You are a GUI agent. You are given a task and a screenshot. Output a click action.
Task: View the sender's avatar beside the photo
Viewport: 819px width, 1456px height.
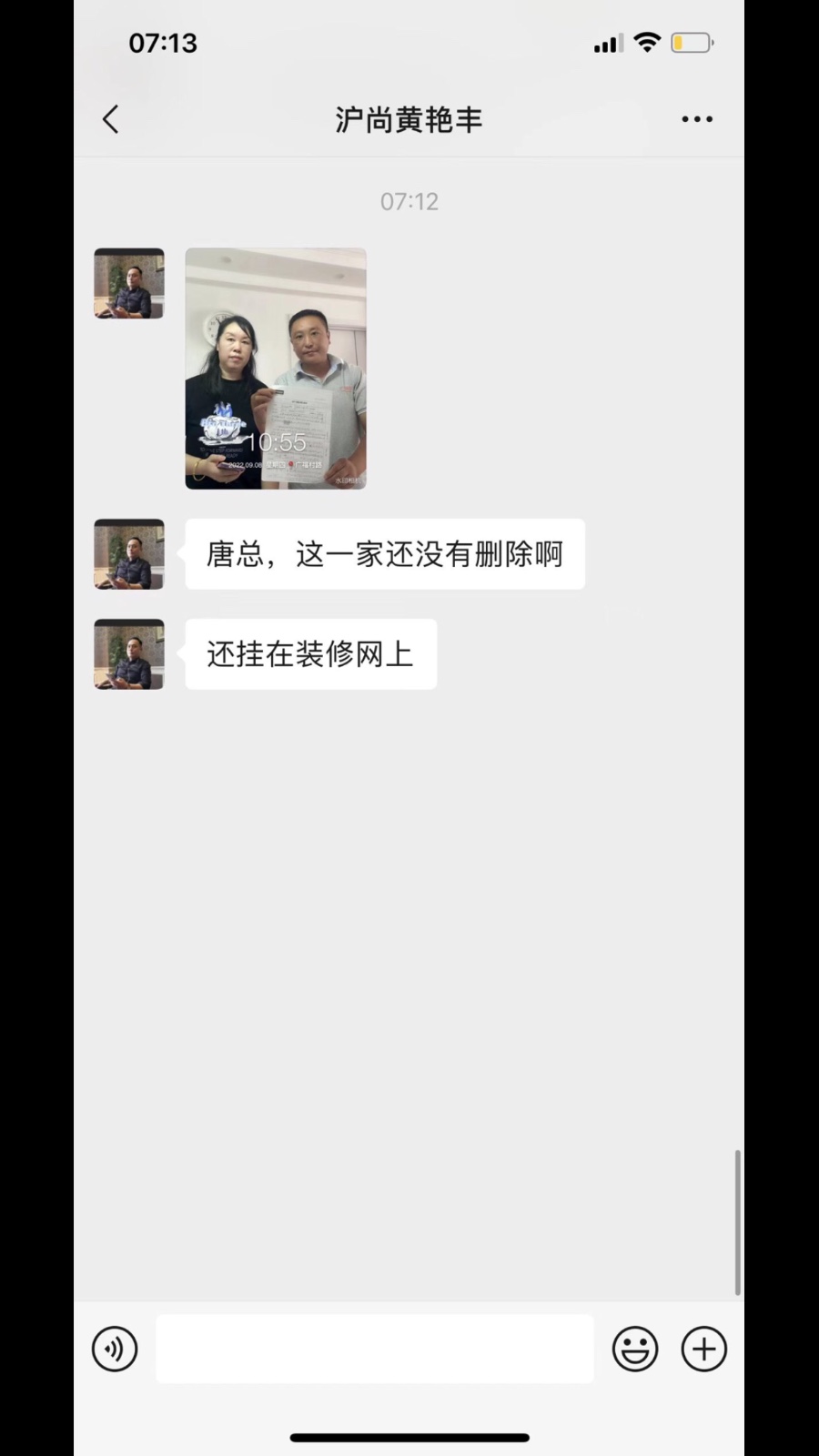129,283
